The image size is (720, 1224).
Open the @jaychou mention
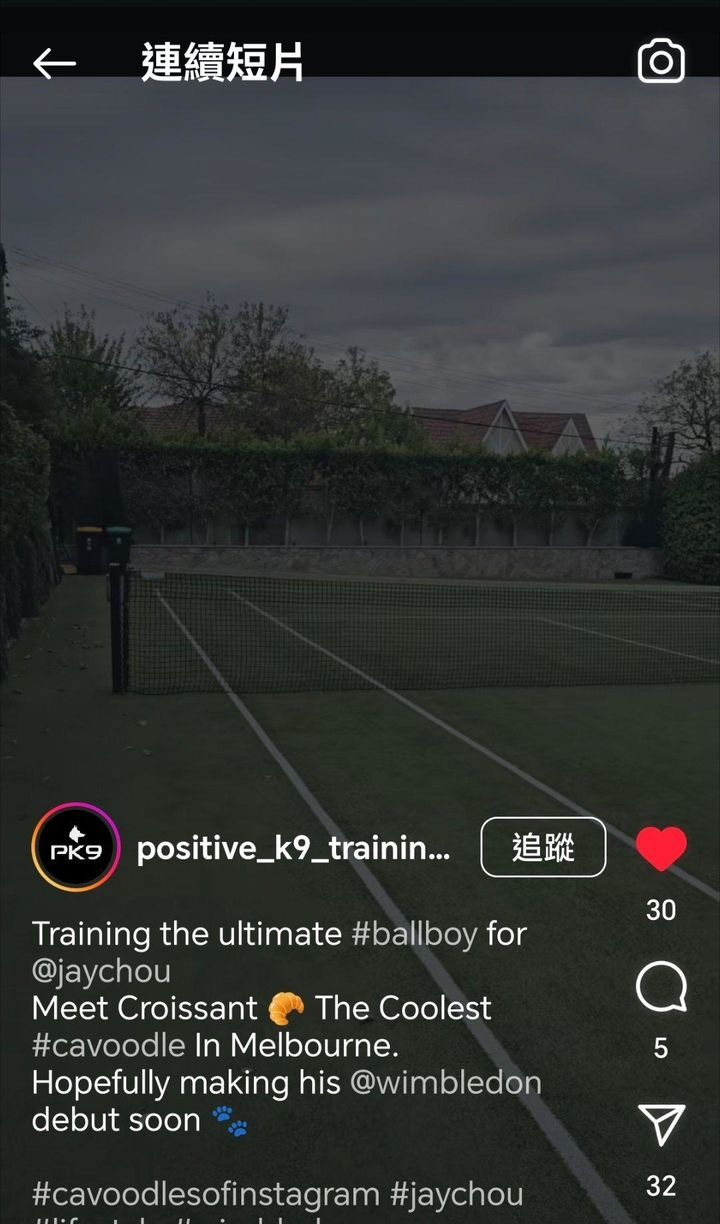[101, 971]
